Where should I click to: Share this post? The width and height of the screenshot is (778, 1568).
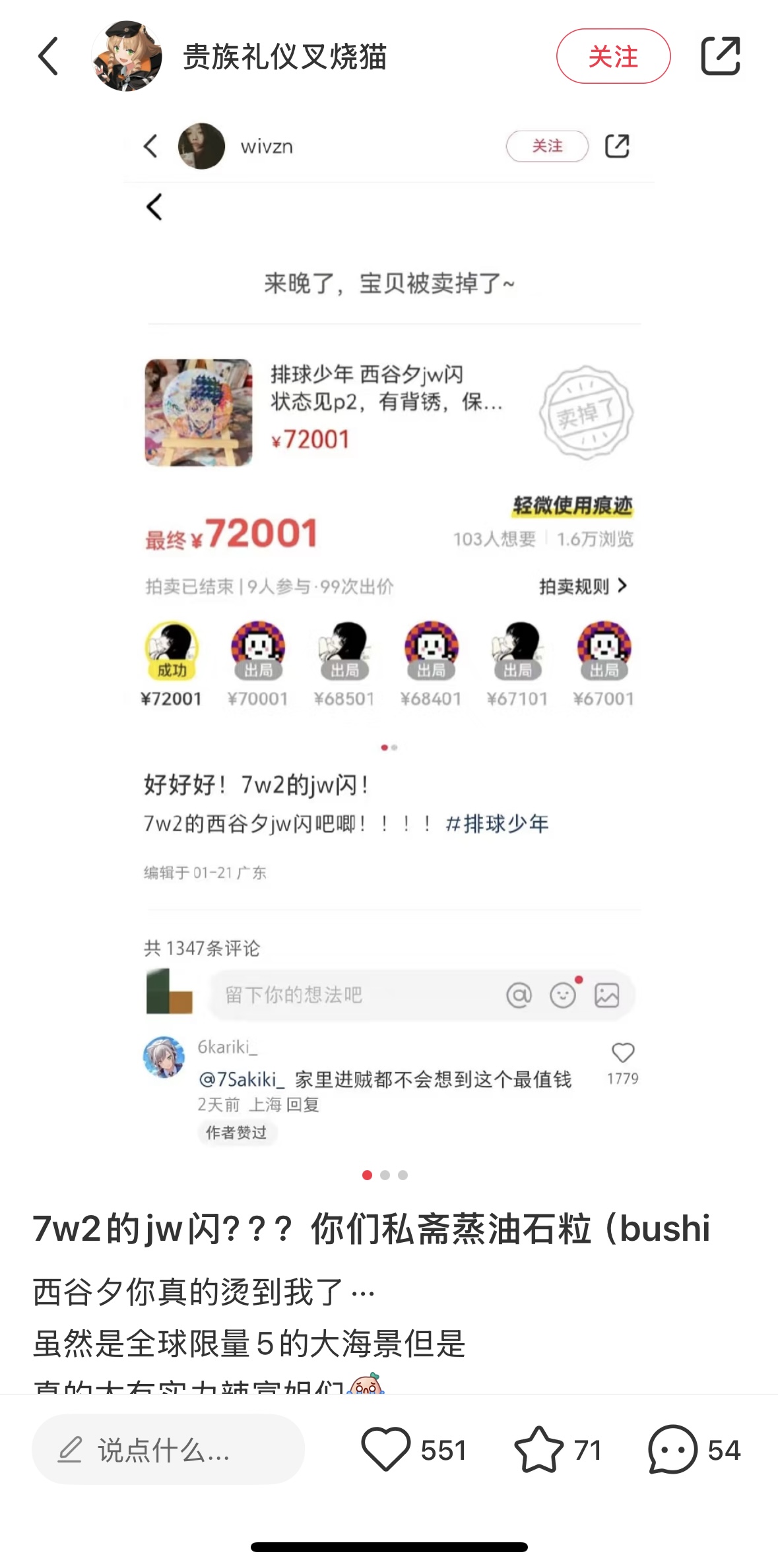pyautogui.click(x=720, y=56)
